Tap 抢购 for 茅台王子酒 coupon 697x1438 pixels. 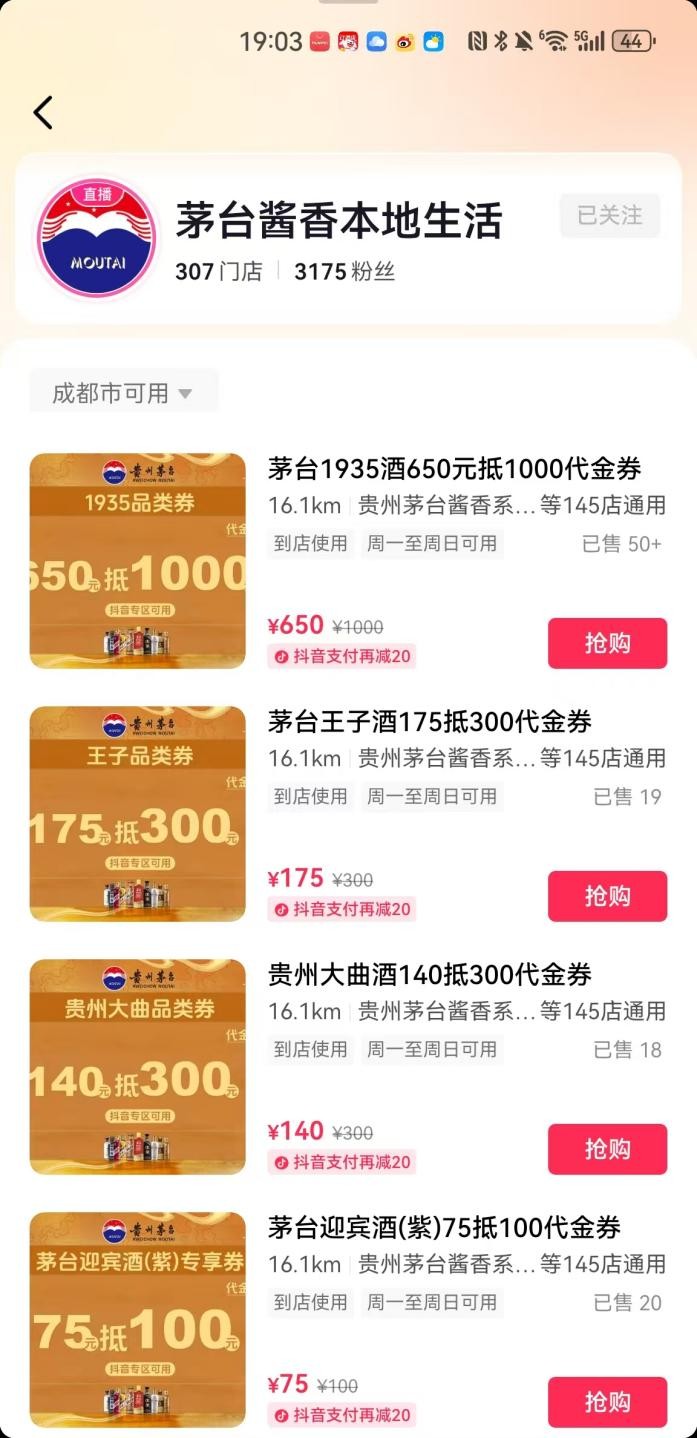click(x=607, y=896)
